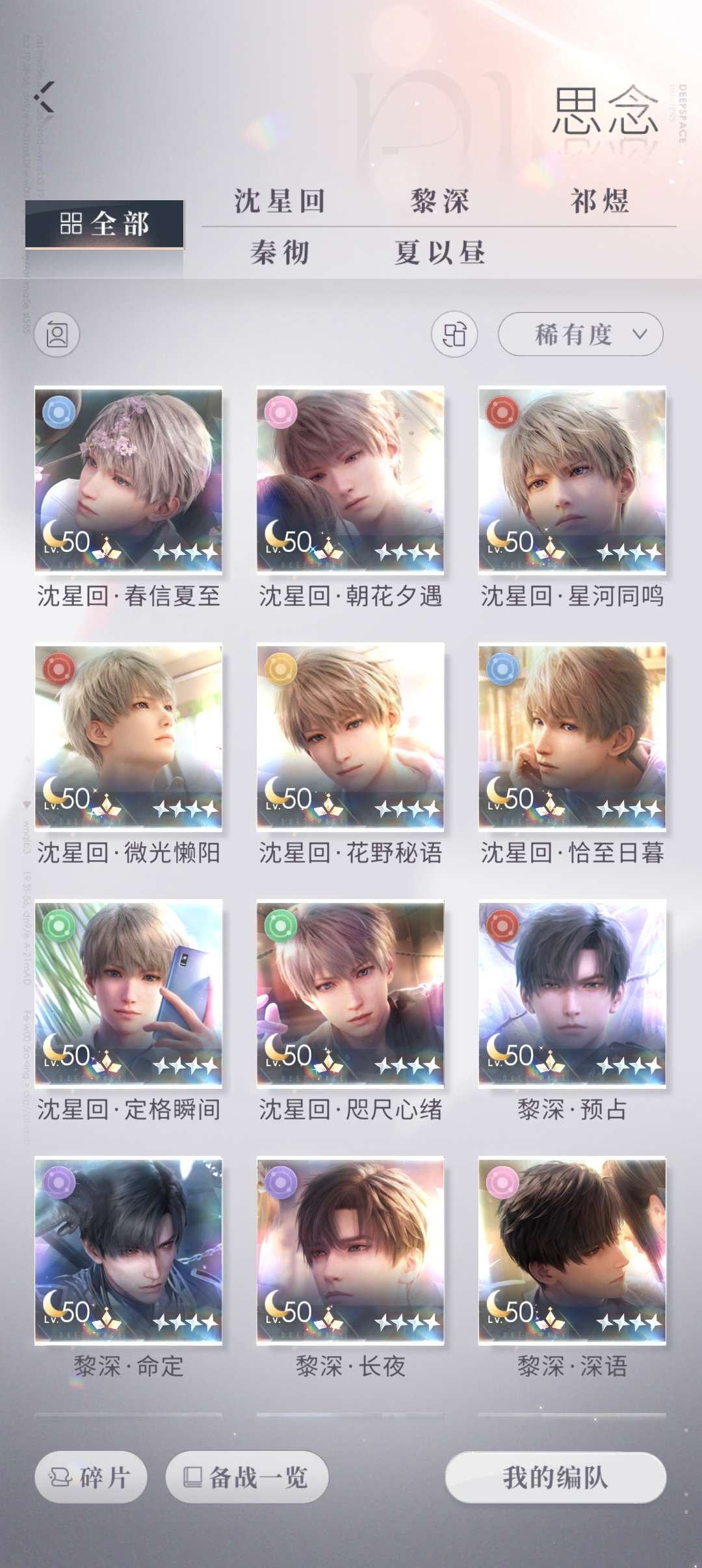Switch card display layout icon beside 稀有度
Screen dimensions: 702x1568
455,334
